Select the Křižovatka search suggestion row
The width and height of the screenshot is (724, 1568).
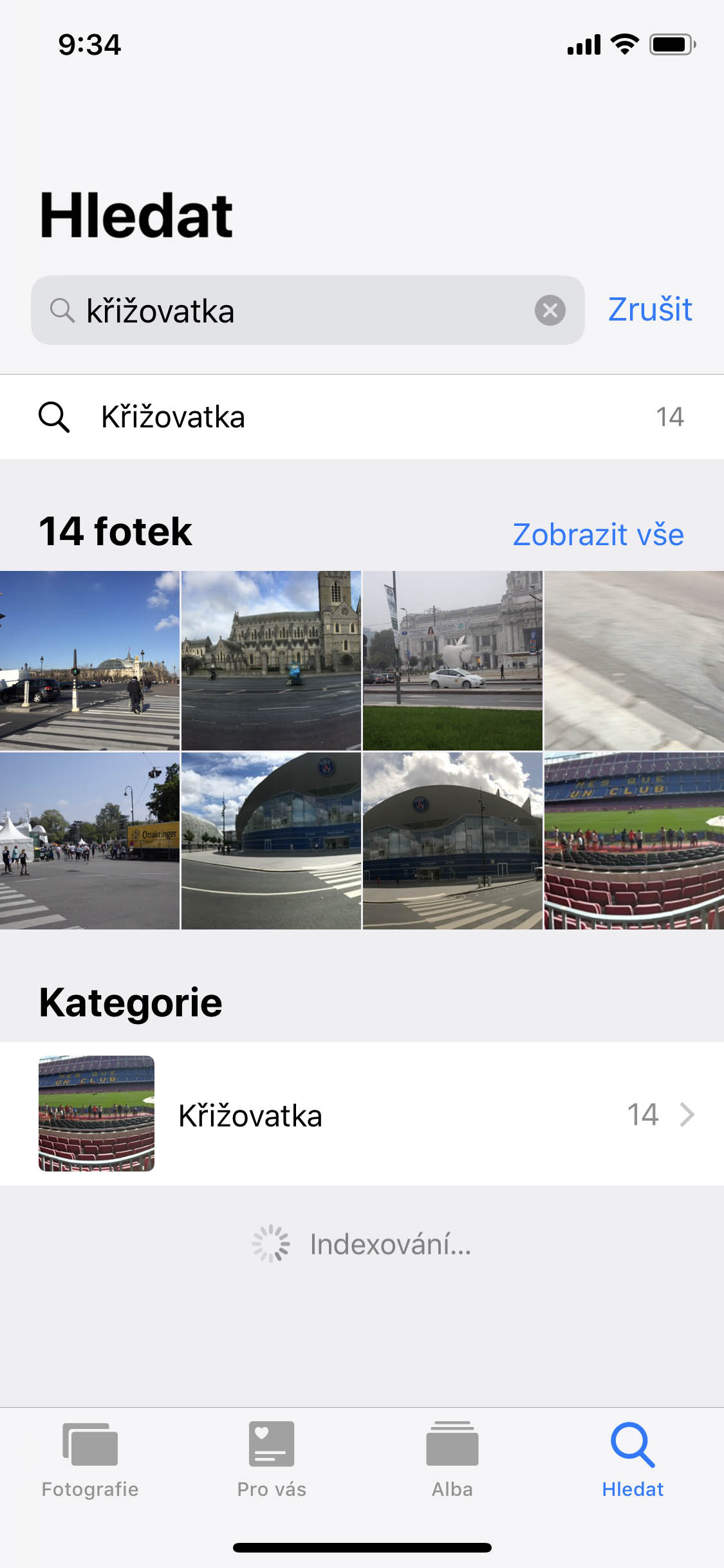pos(360,417)
